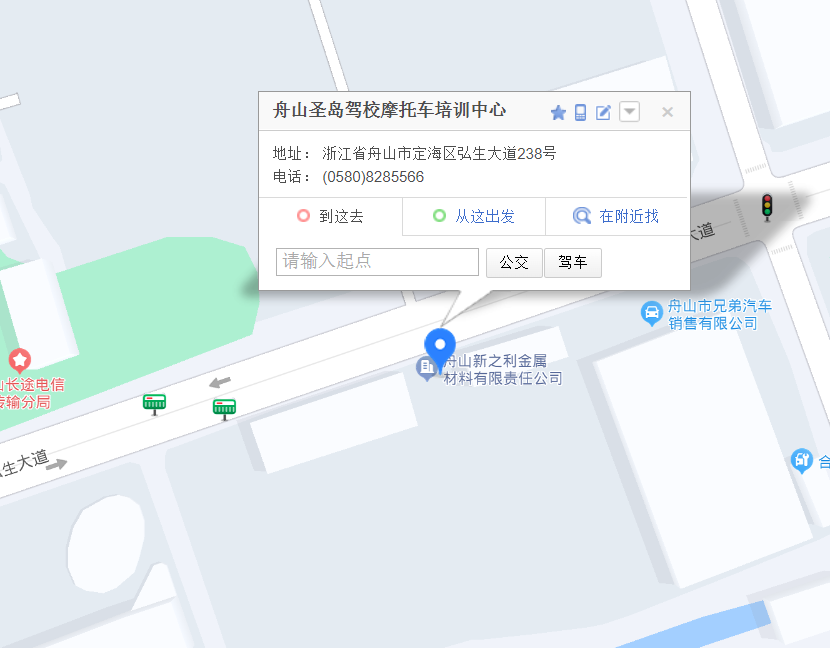
Task: Favorite this location with the star icon
Action: point(558,112)
